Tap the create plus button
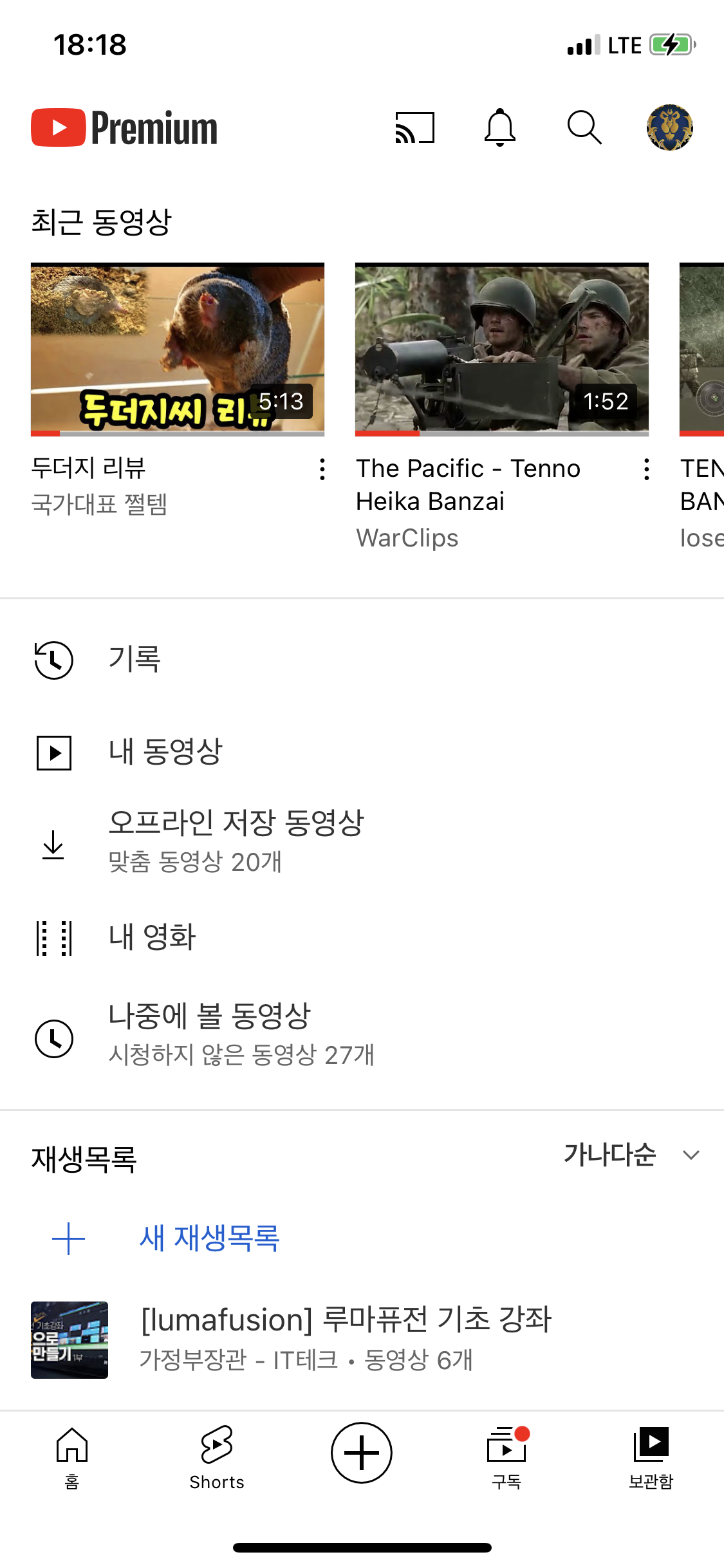Image resolution: width=724 pixels, height=1568 pixels. pos(362,1453)
